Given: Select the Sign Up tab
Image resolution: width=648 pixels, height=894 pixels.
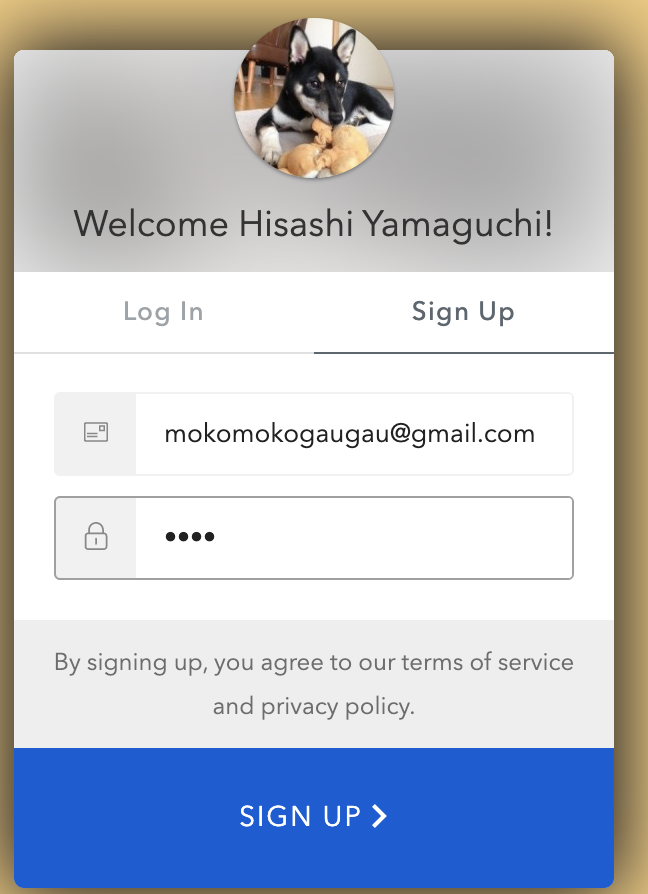Looking at the screenshot, I should pos(463,312).
